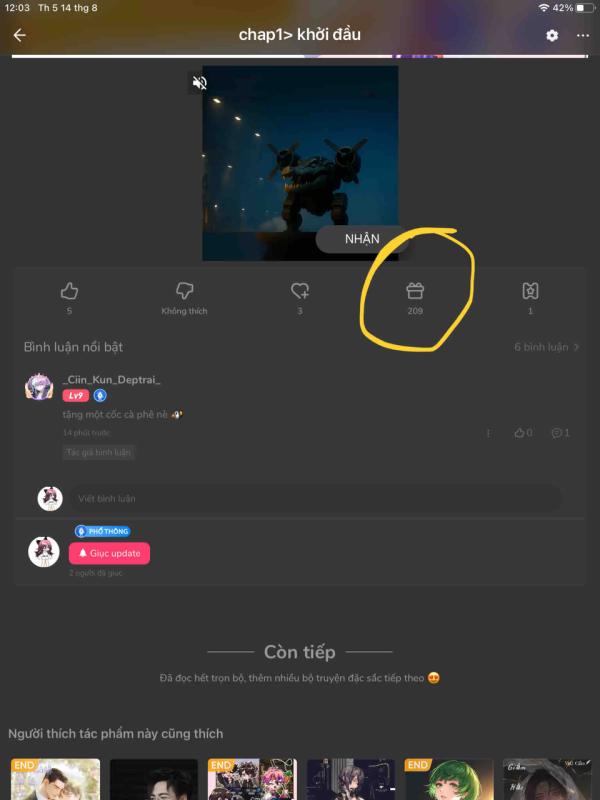The image size is (600, 800).
Task: Open reader settings gear
Action: pos(552,35)
